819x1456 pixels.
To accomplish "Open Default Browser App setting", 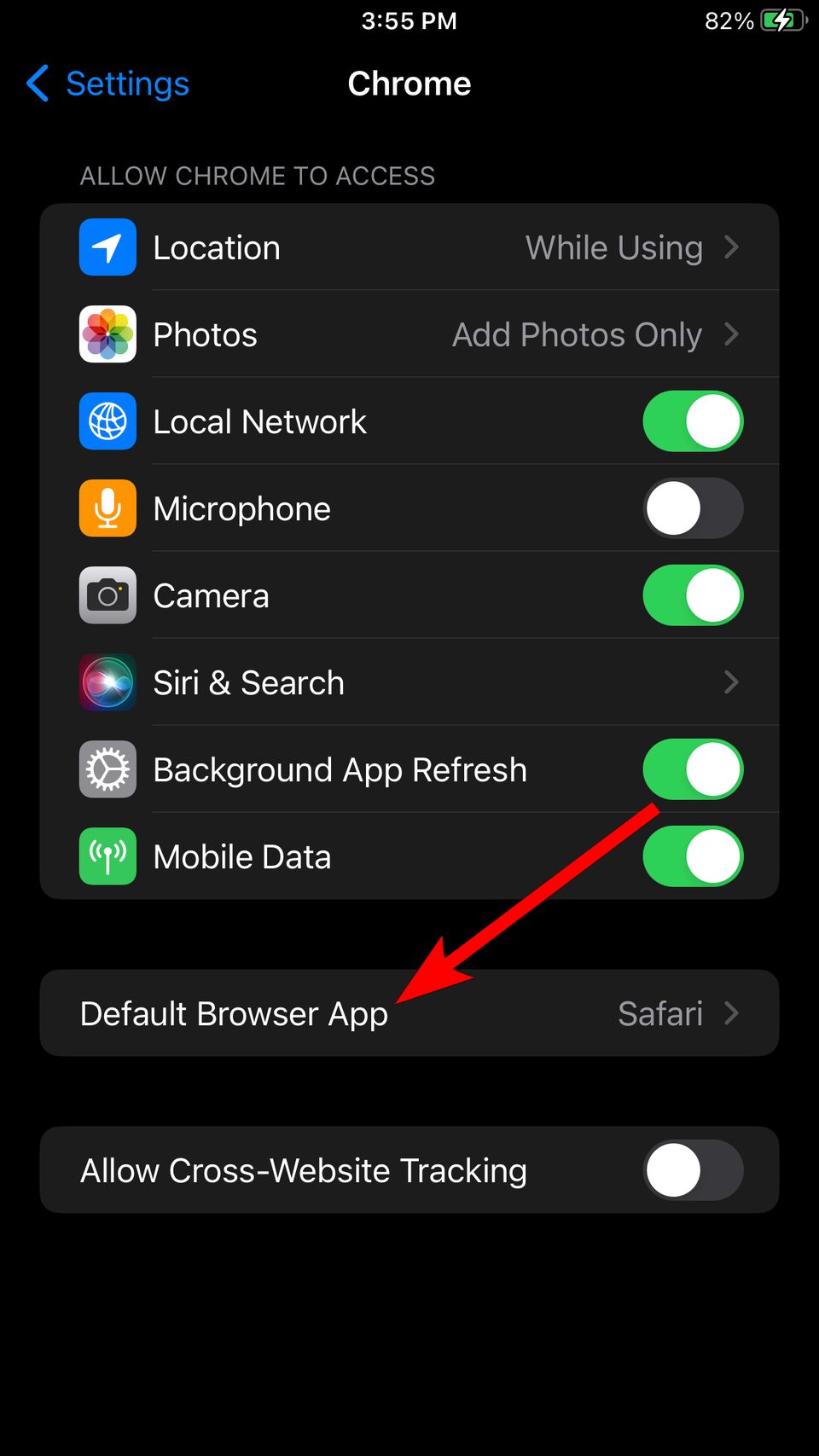I will (x=409, y=1013).
